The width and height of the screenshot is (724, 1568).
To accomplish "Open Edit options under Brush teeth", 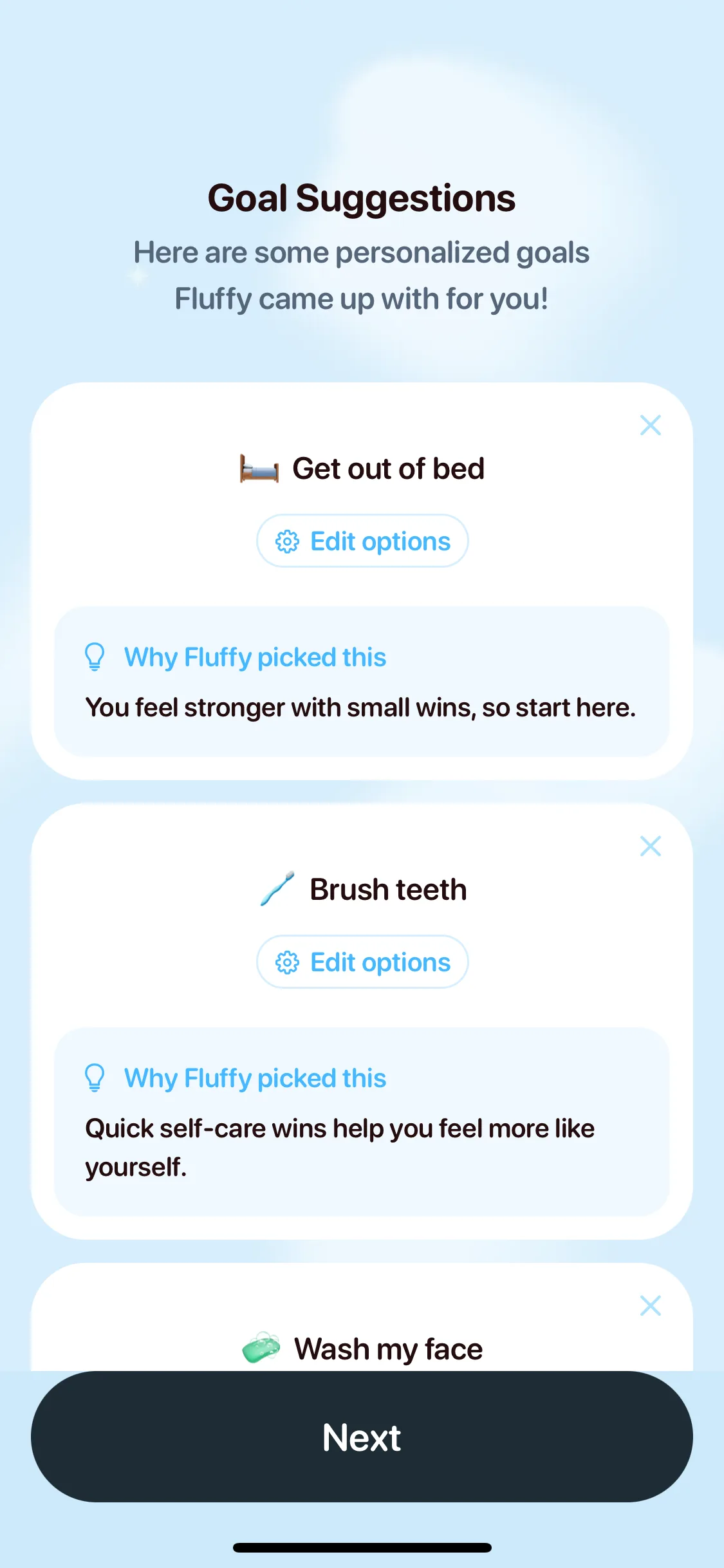I will (362, 962).
